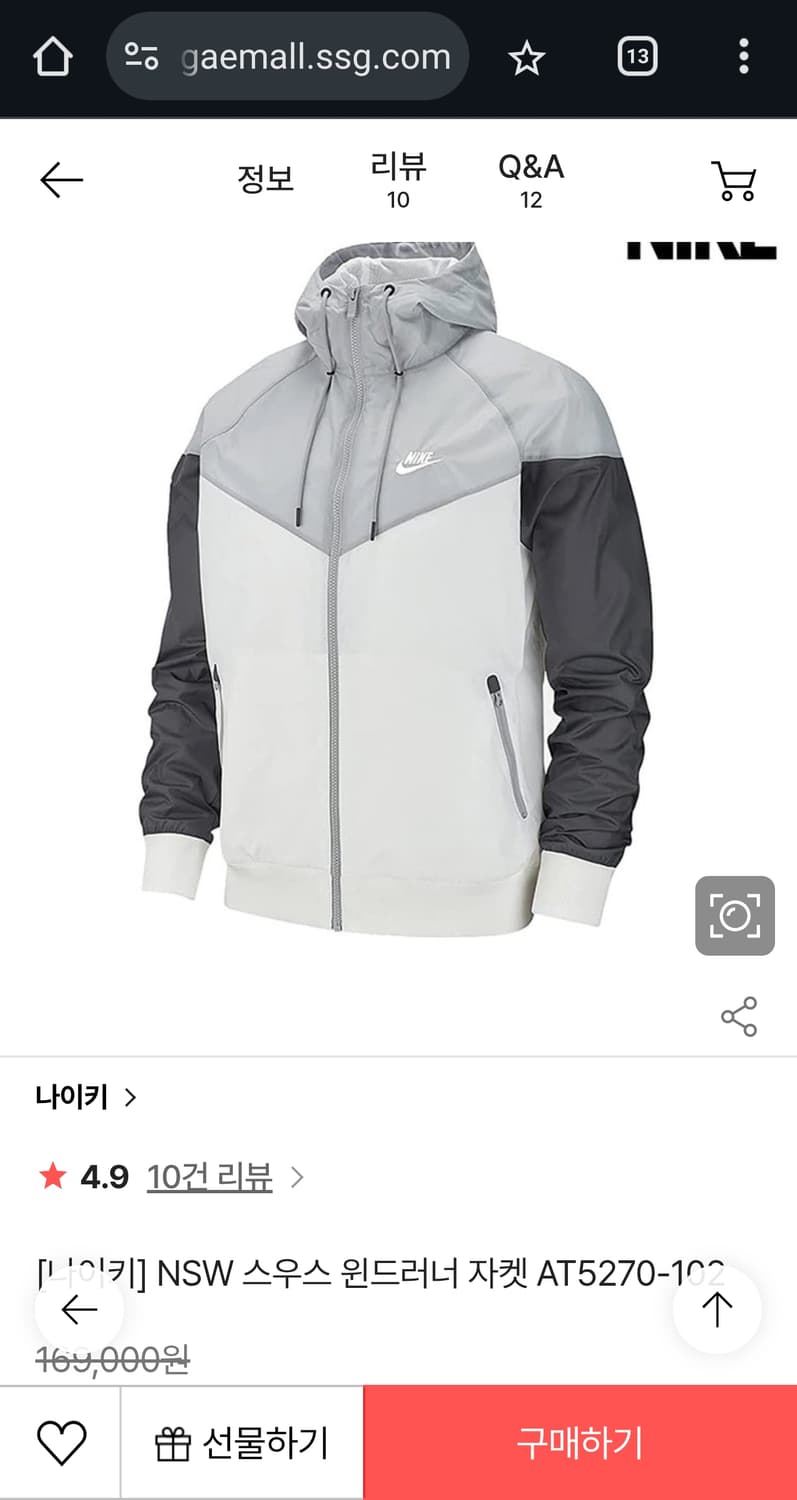Bookmark the page with the star icon
The image size is (797, 1500).
pyautogui.click(x=526, y=57)
